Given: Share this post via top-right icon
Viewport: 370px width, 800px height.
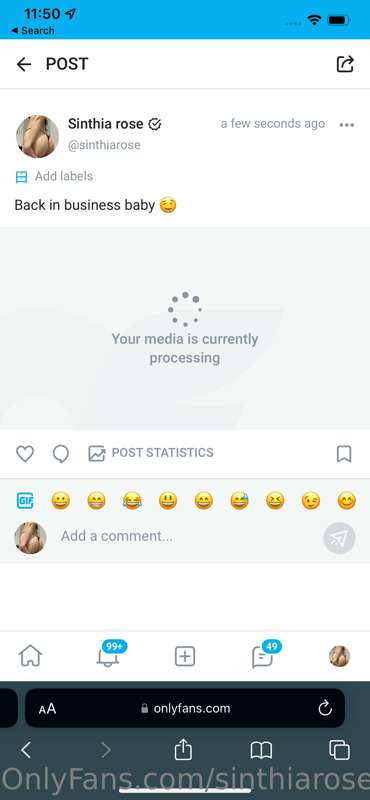Looking at the screenshot, I should 345,64.
